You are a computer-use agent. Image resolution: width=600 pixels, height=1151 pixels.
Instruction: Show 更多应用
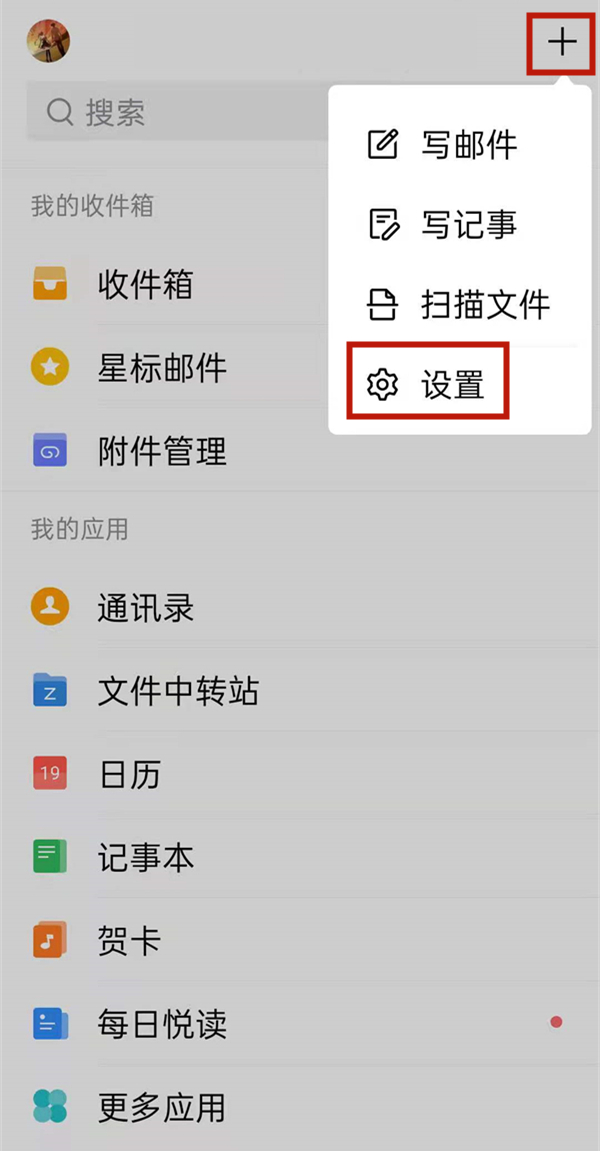click(x=162, y=1107)
